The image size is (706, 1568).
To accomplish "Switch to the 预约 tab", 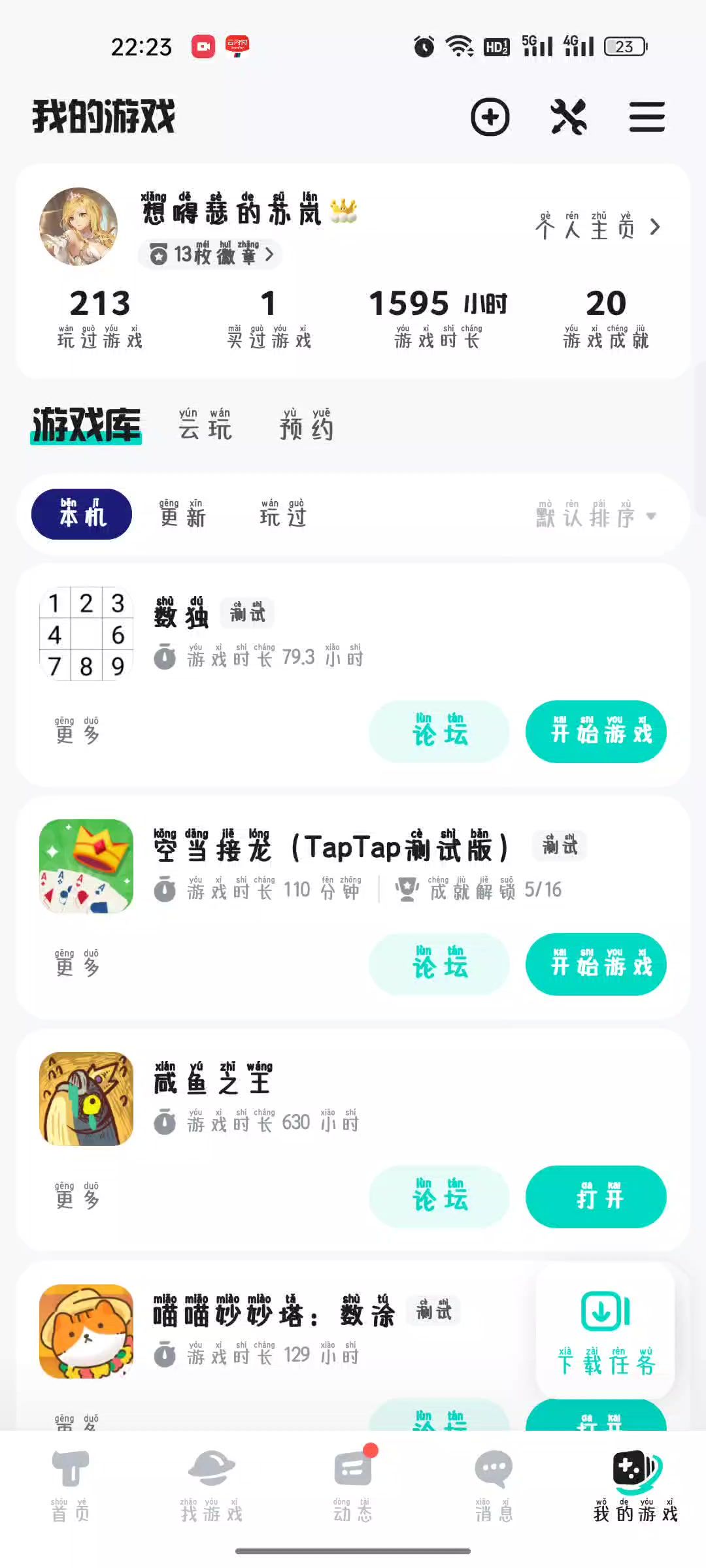I will point(307,426).
